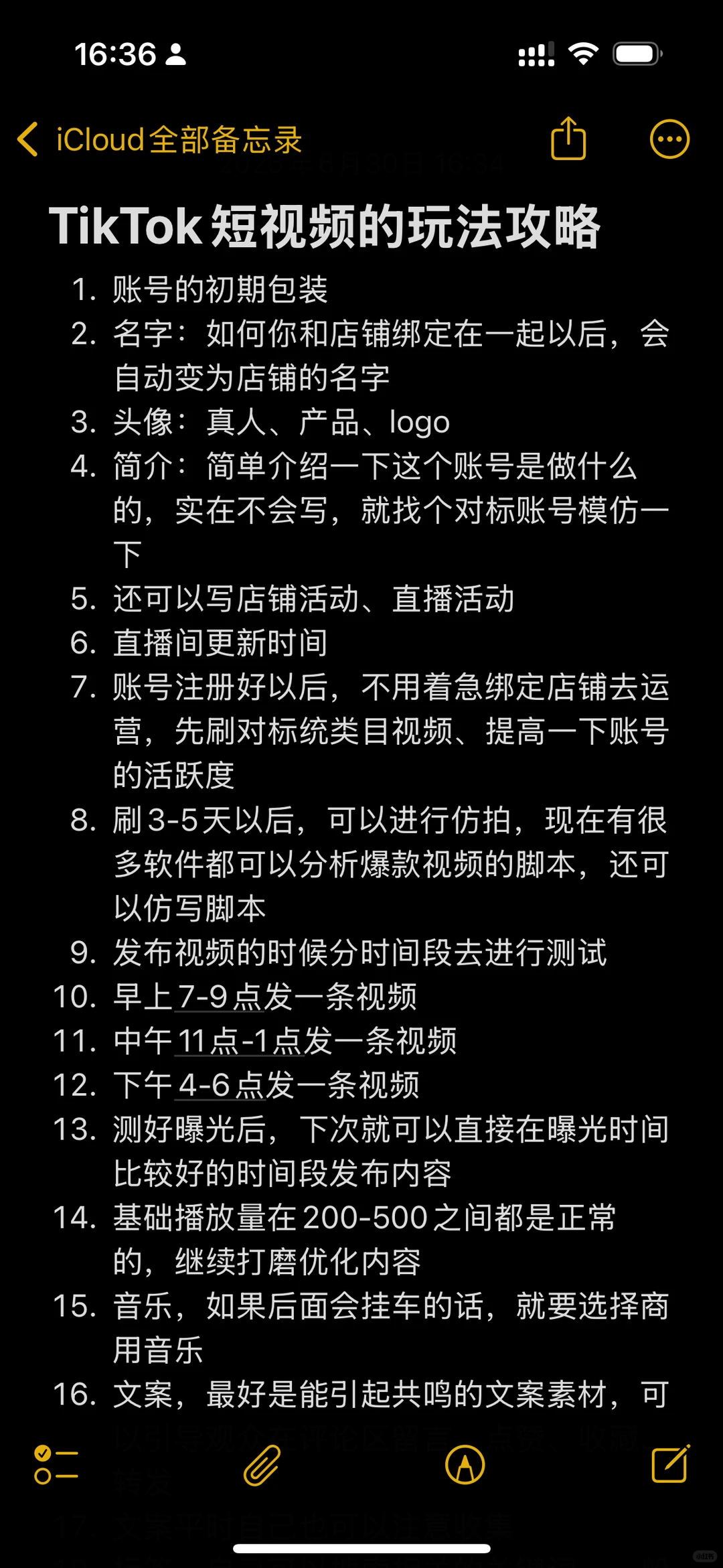Viewport: 723px width, 1568px height.
Task: Tap the underlined 11点-1点 time link
Action: coord(238,1041)
